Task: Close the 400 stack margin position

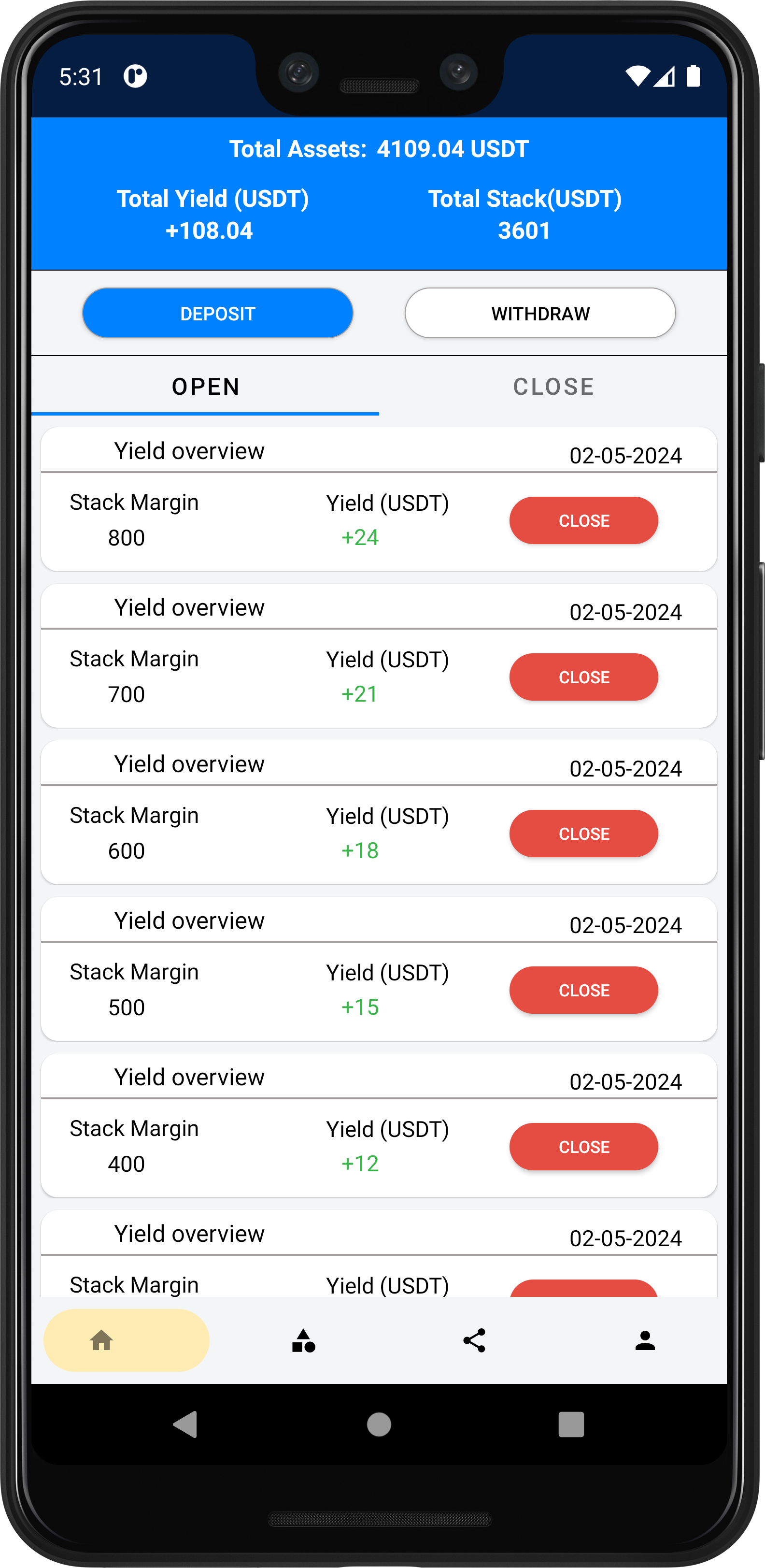Action: pos(583,1146)
